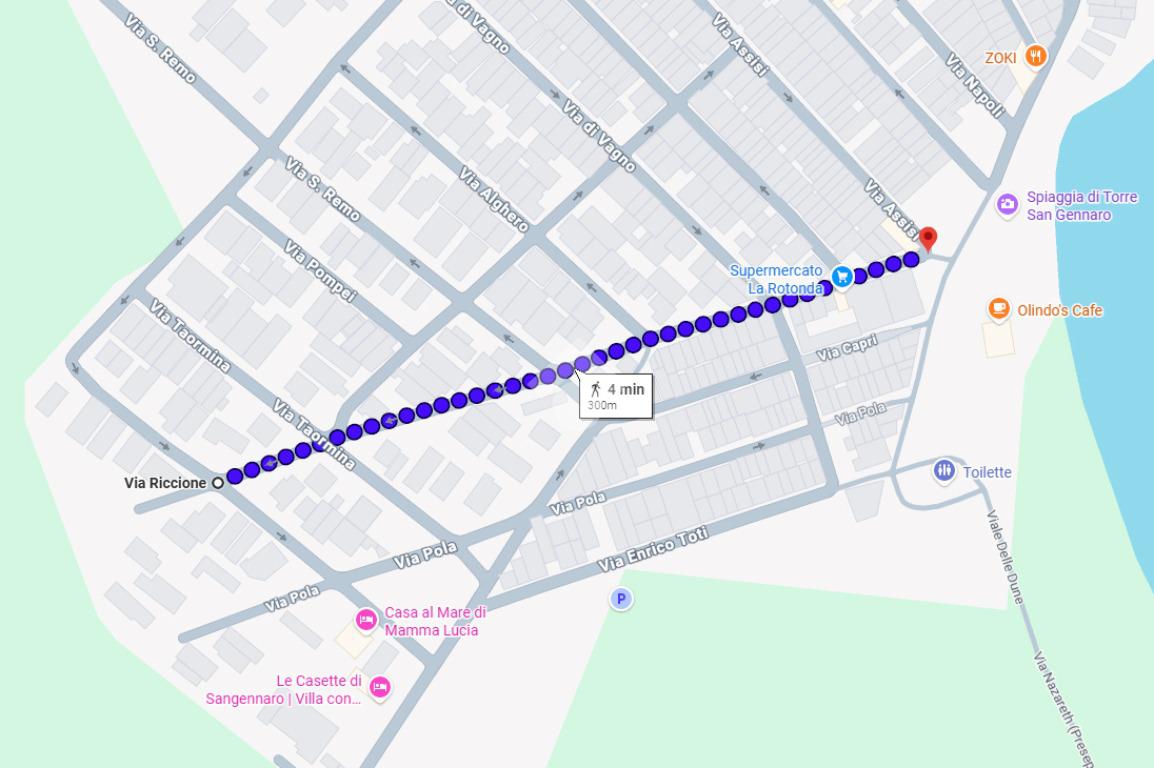View Casa al Mare di Mamma Lucia lodging
The height and width of the screenshot is (768, 1154).
point(366,620)
